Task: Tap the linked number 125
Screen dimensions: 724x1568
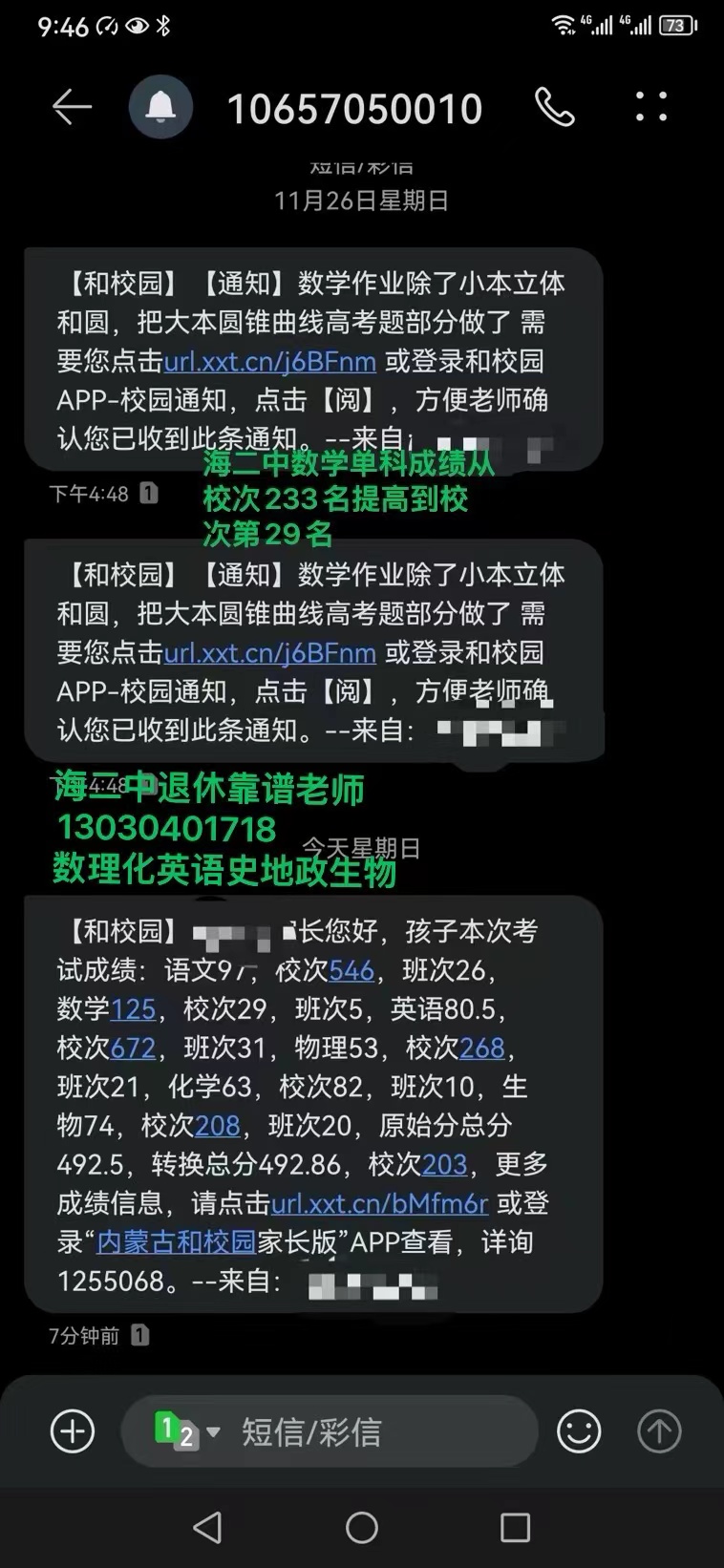Action: coord(133,1009)
